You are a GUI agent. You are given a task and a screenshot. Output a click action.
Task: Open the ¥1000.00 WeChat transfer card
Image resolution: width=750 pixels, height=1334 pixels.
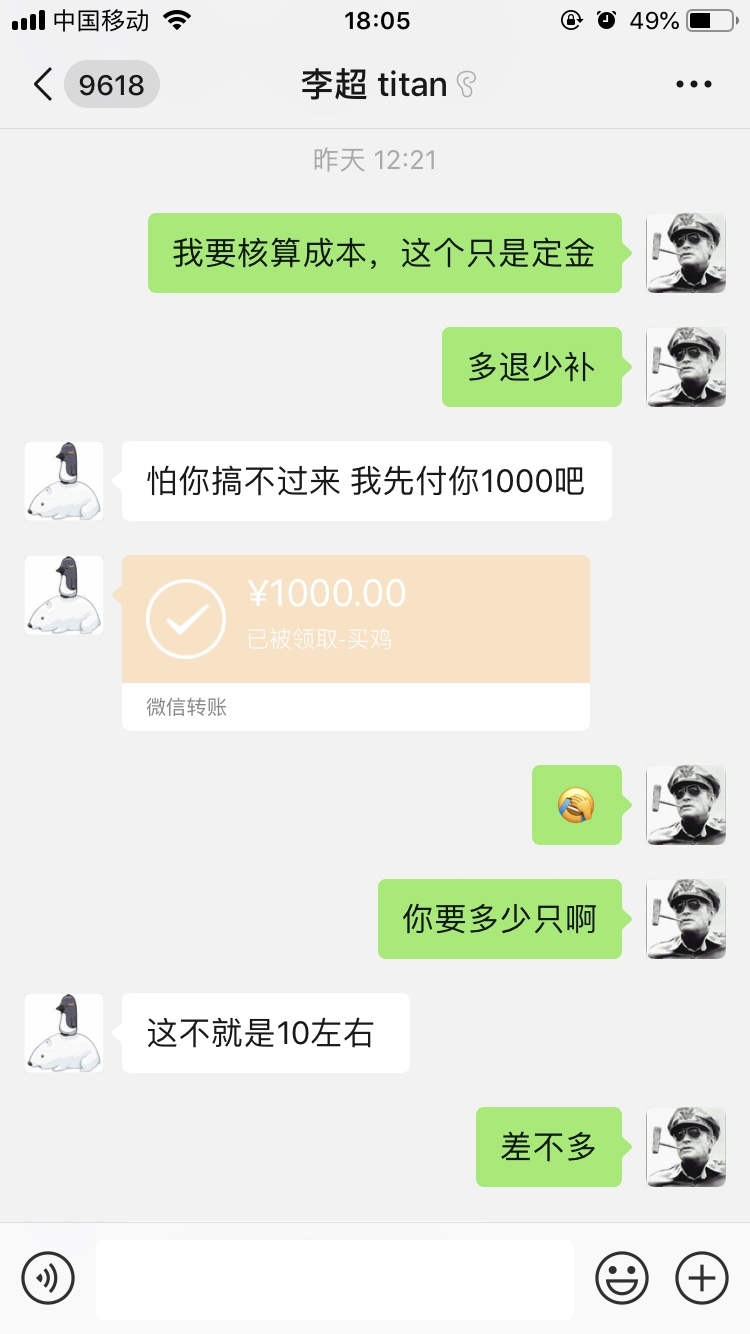click(355, 640)
